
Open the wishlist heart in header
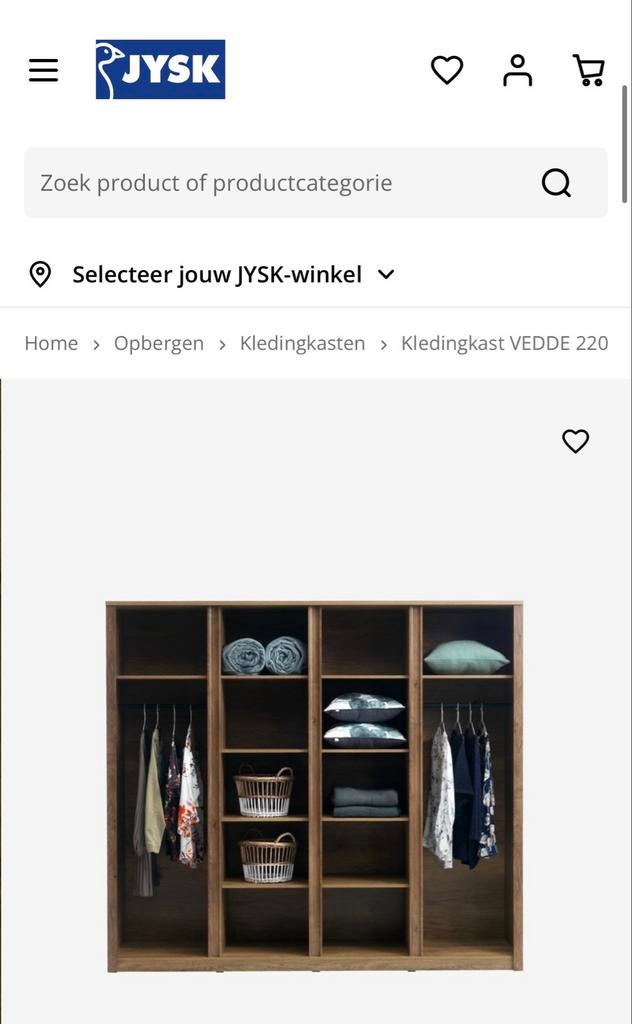coord(447,70)
